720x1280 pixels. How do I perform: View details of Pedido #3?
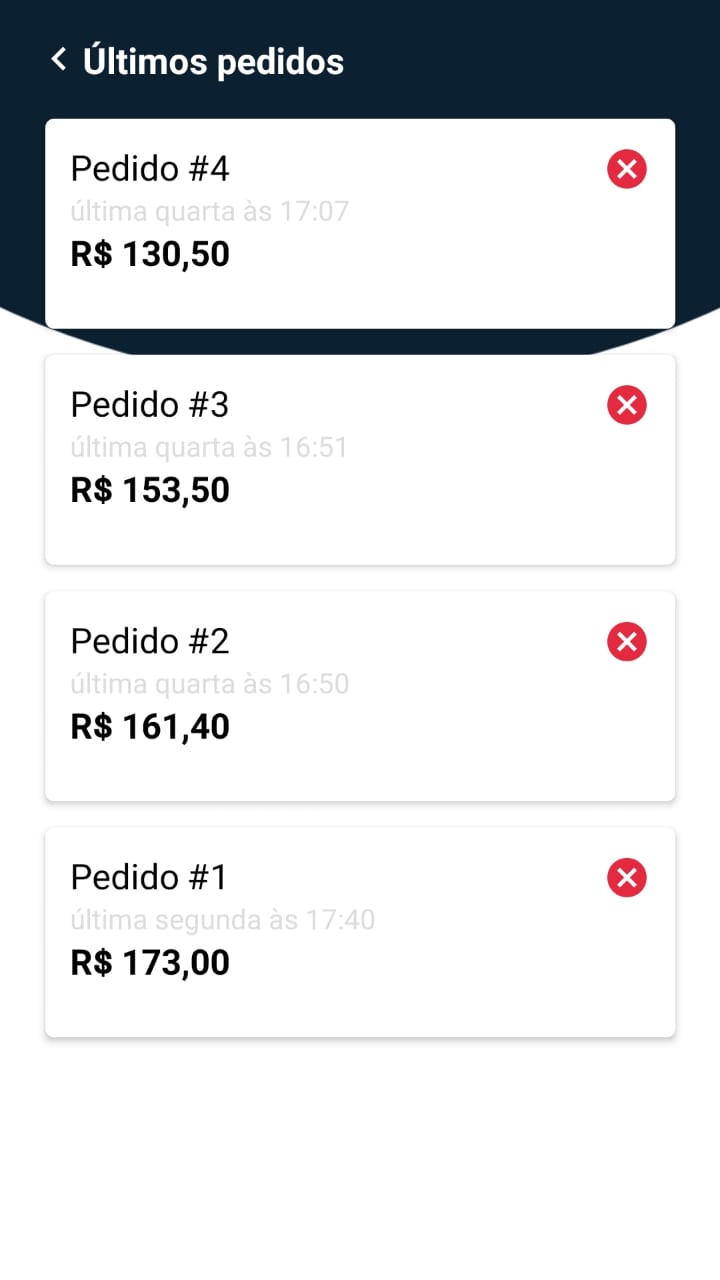[x=330, y=460]
